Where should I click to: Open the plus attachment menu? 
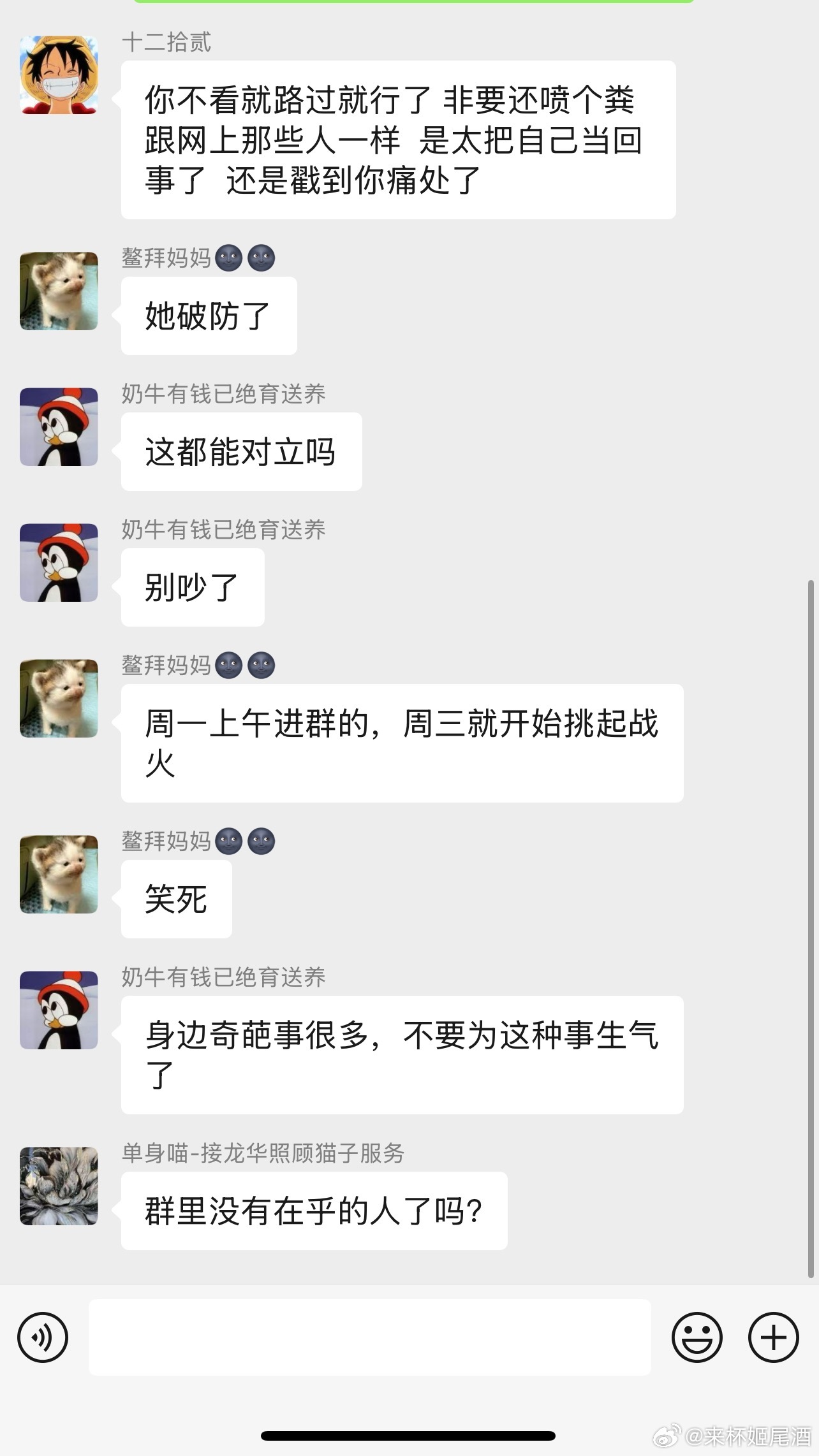[x=773, y=1337]
